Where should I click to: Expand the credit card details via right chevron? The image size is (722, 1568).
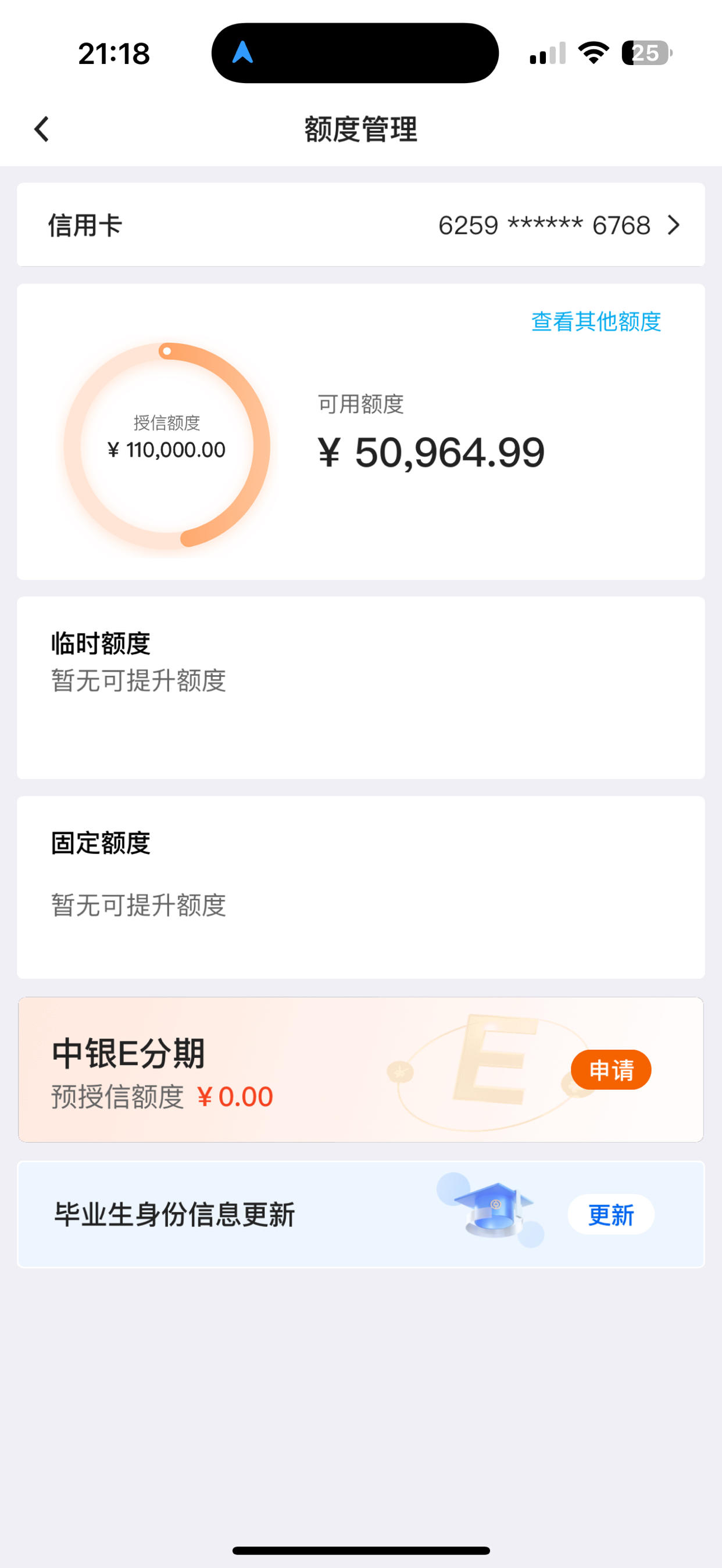click(x=673, y=225)
